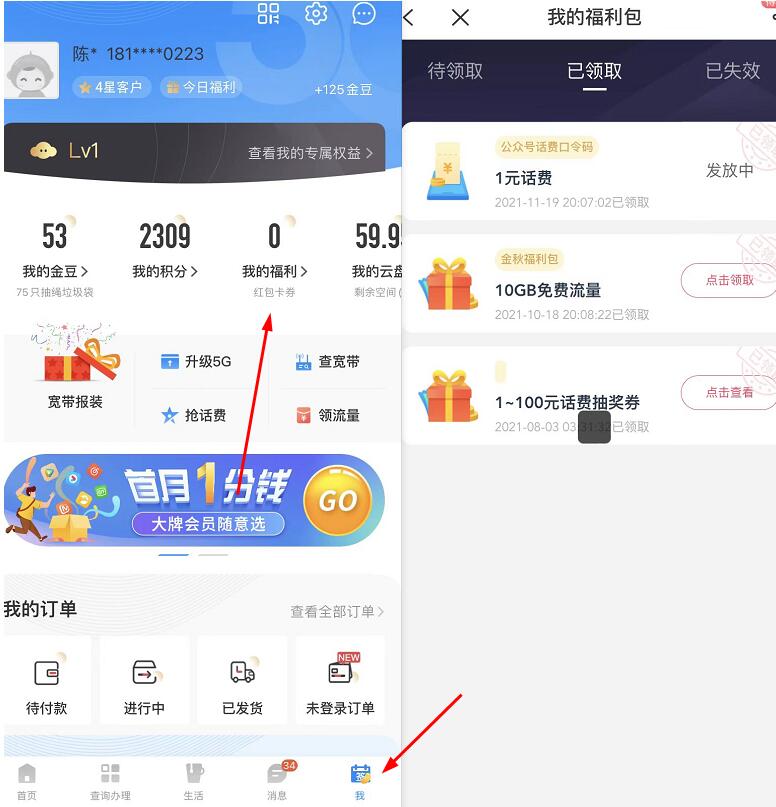Viewport: 776px width, 807px height.
Task: Select 查宽带 shortcut
Action: point(328,362)
